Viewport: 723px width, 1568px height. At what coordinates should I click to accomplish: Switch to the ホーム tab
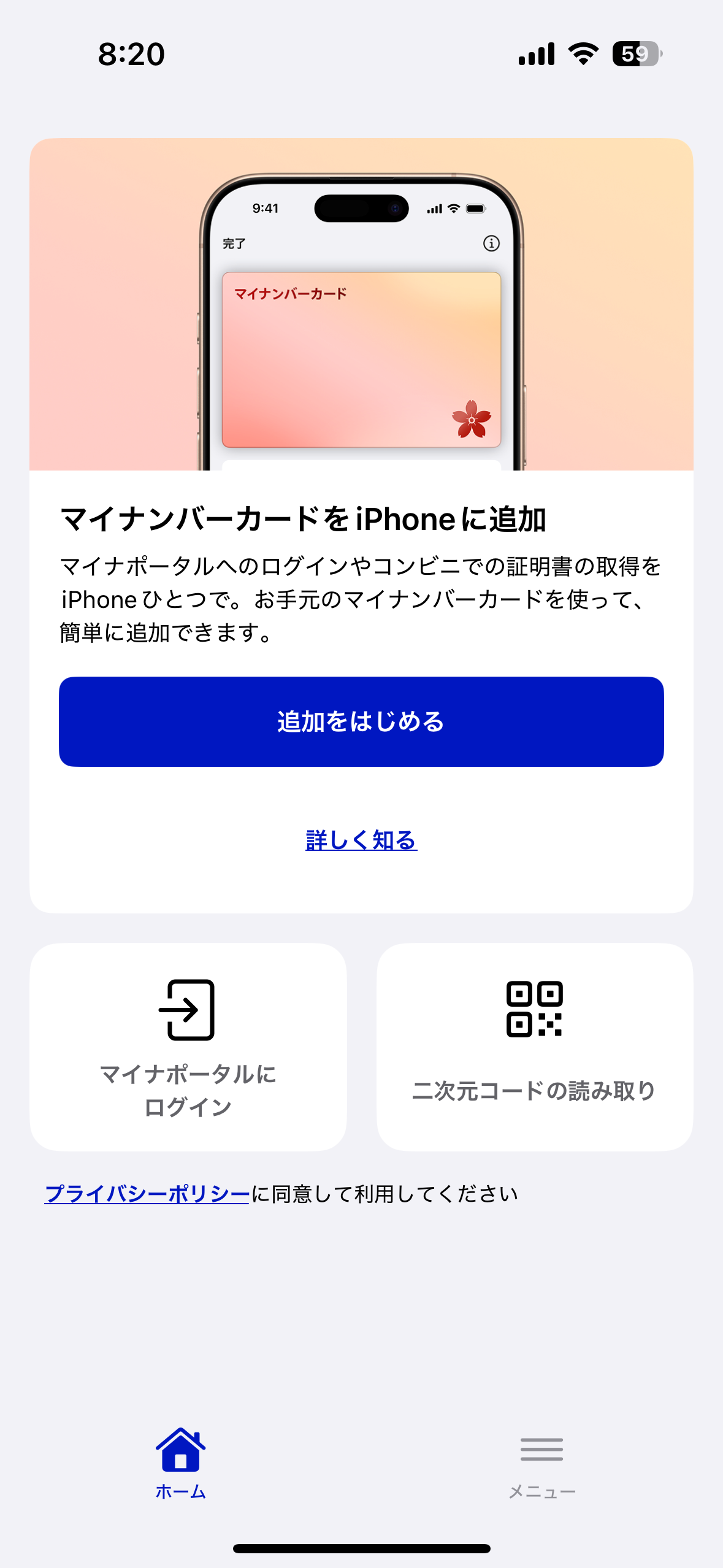point(180,1463)
